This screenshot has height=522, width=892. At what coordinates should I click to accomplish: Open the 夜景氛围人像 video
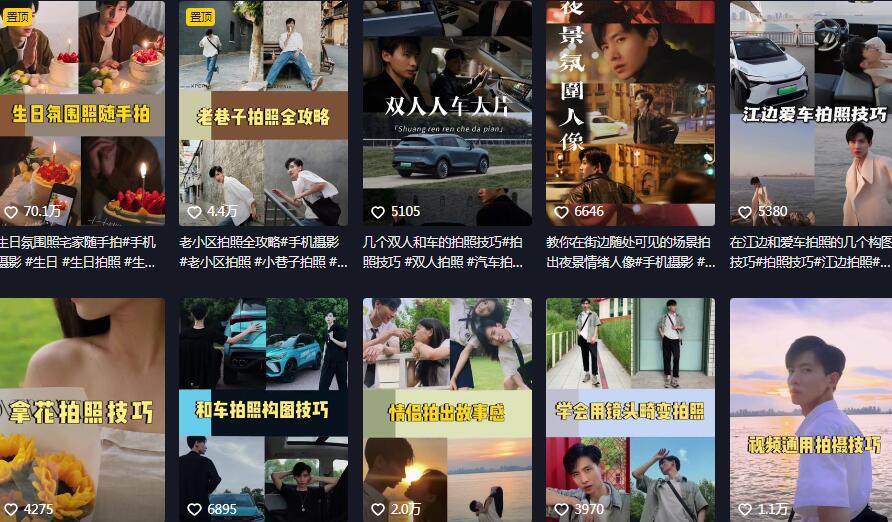[x=630, y=113]
